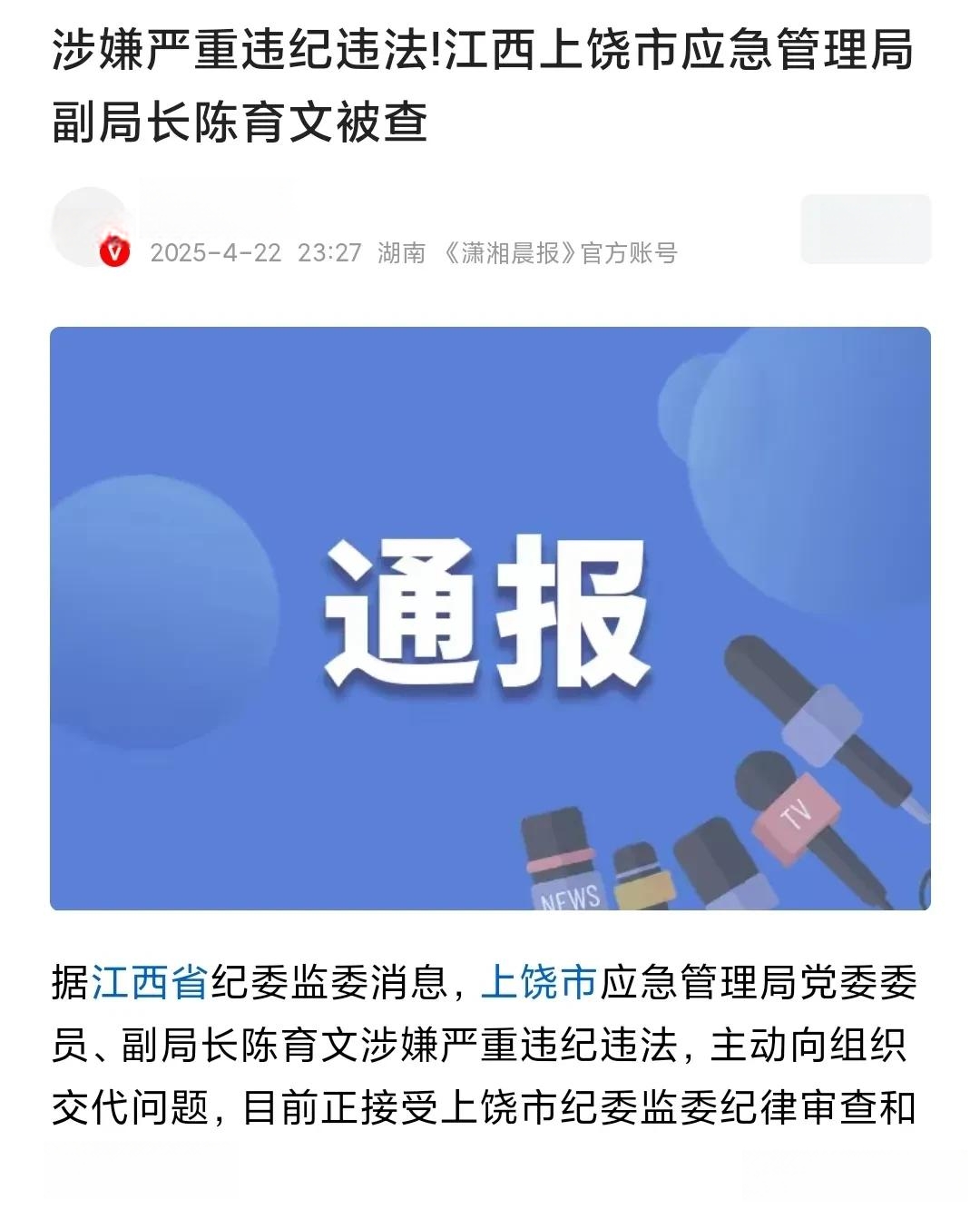
Task: Open the author's profile avatar
Action: (x=90, y=227)
